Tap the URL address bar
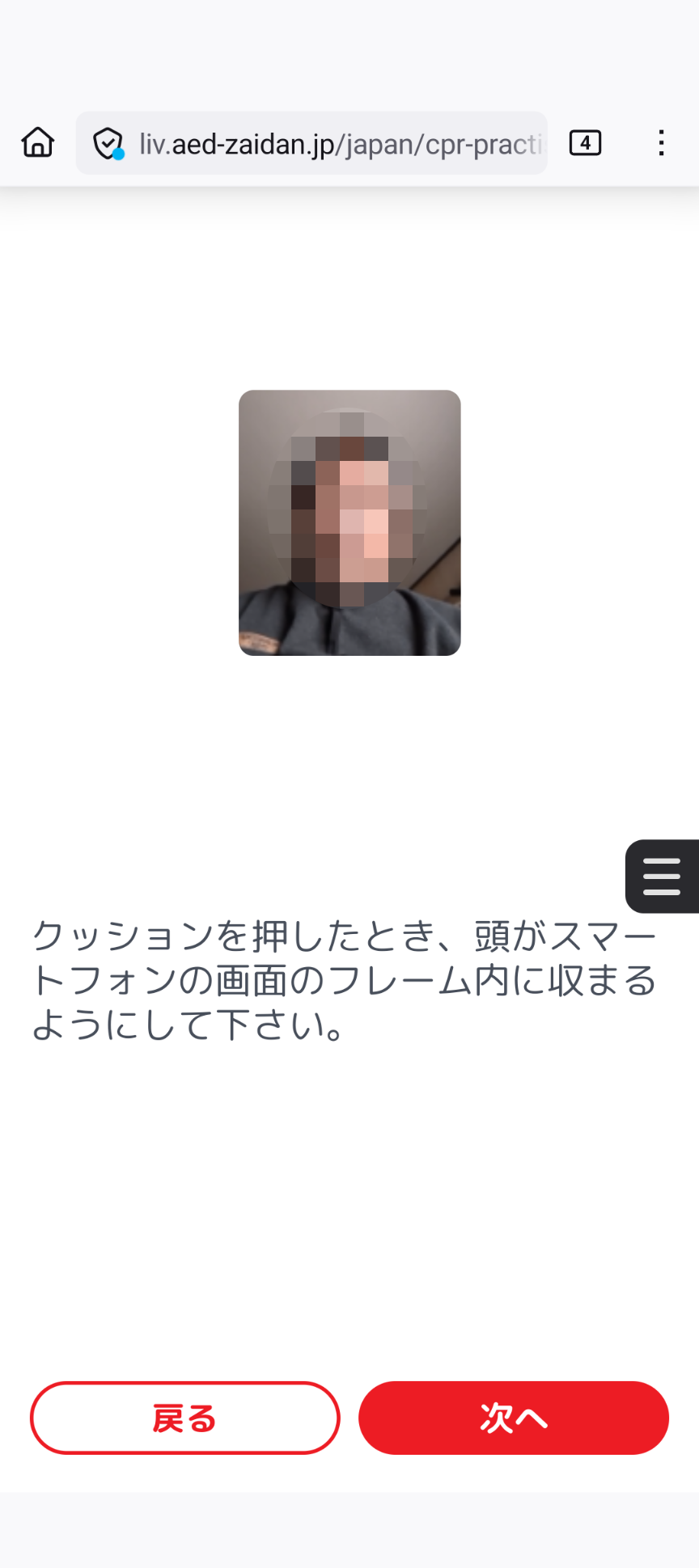The height and width of the screenshot is (1568, 699). click(x=340, y=144)
